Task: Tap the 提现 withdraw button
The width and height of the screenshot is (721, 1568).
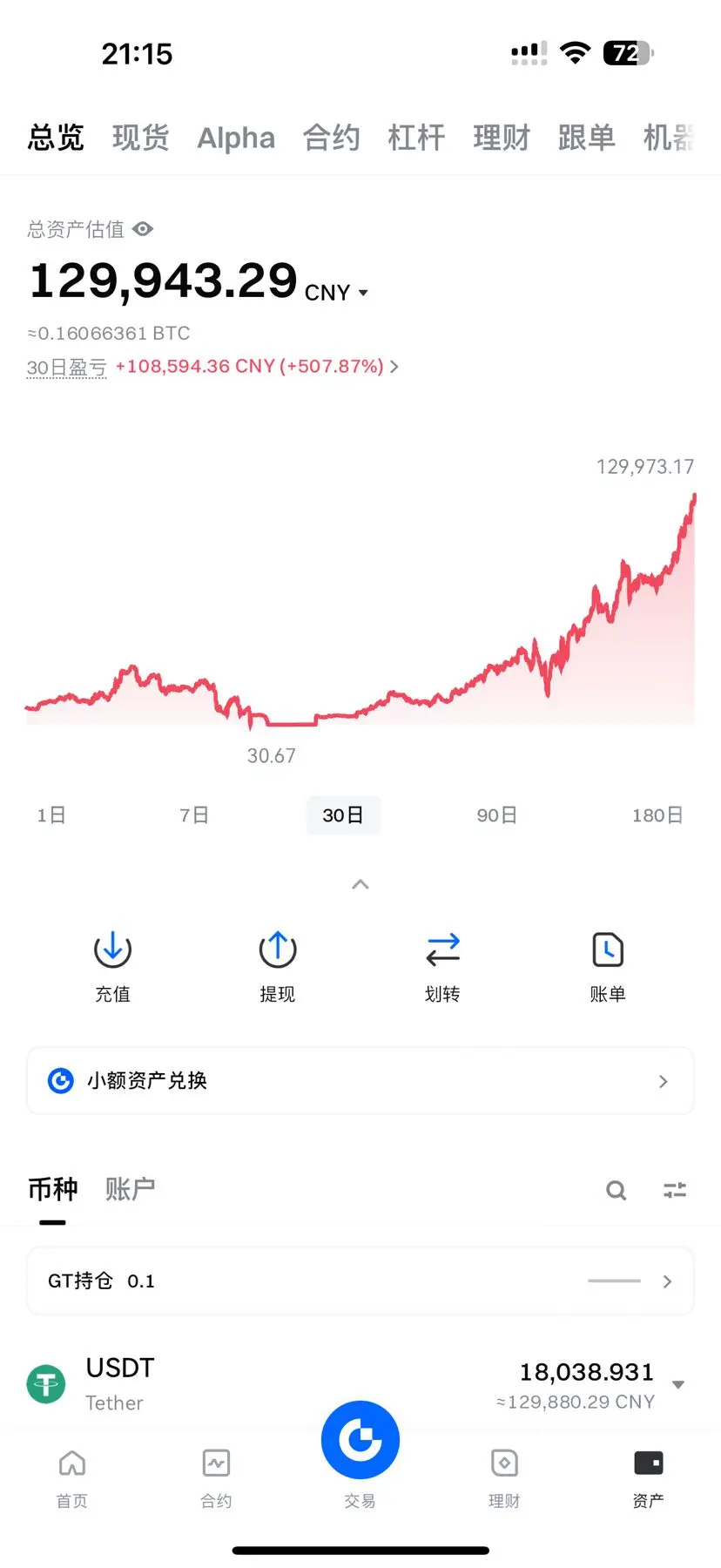Action: (x=278, y=964)
